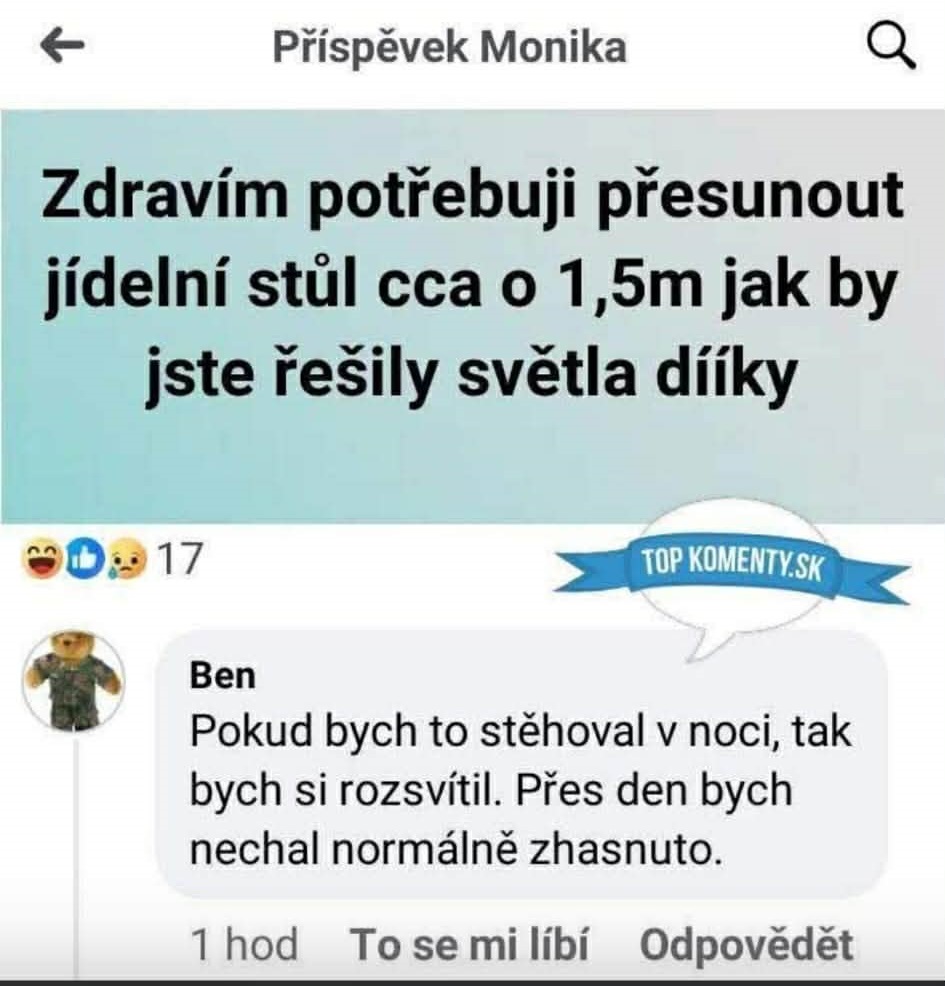Screen dimensions: 945x986
Task: Like Ben's comment with To se mi líbí
Action: (468, 945)
